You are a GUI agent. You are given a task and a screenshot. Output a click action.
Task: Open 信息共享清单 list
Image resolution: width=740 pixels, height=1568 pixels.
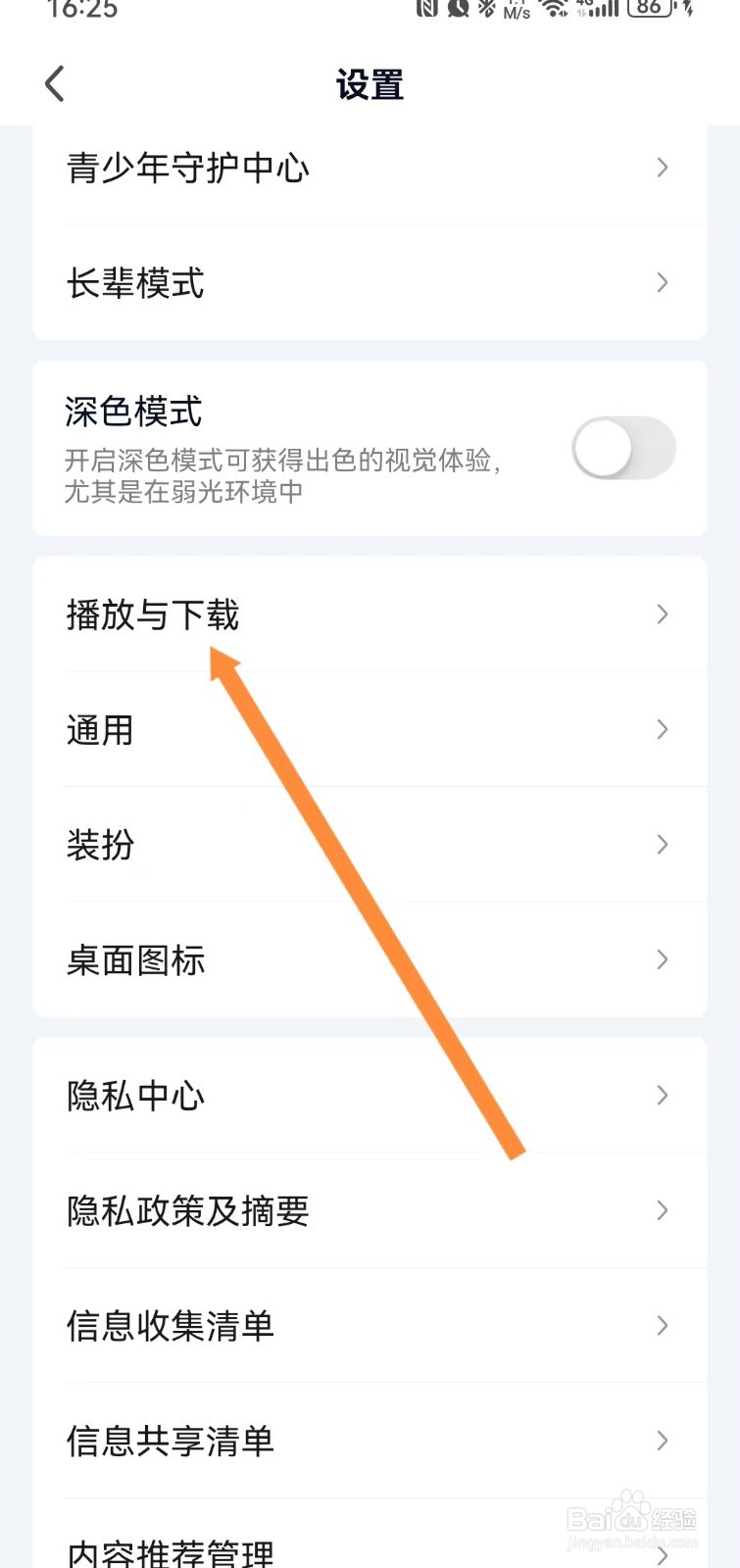click(x=170, y=1442)
